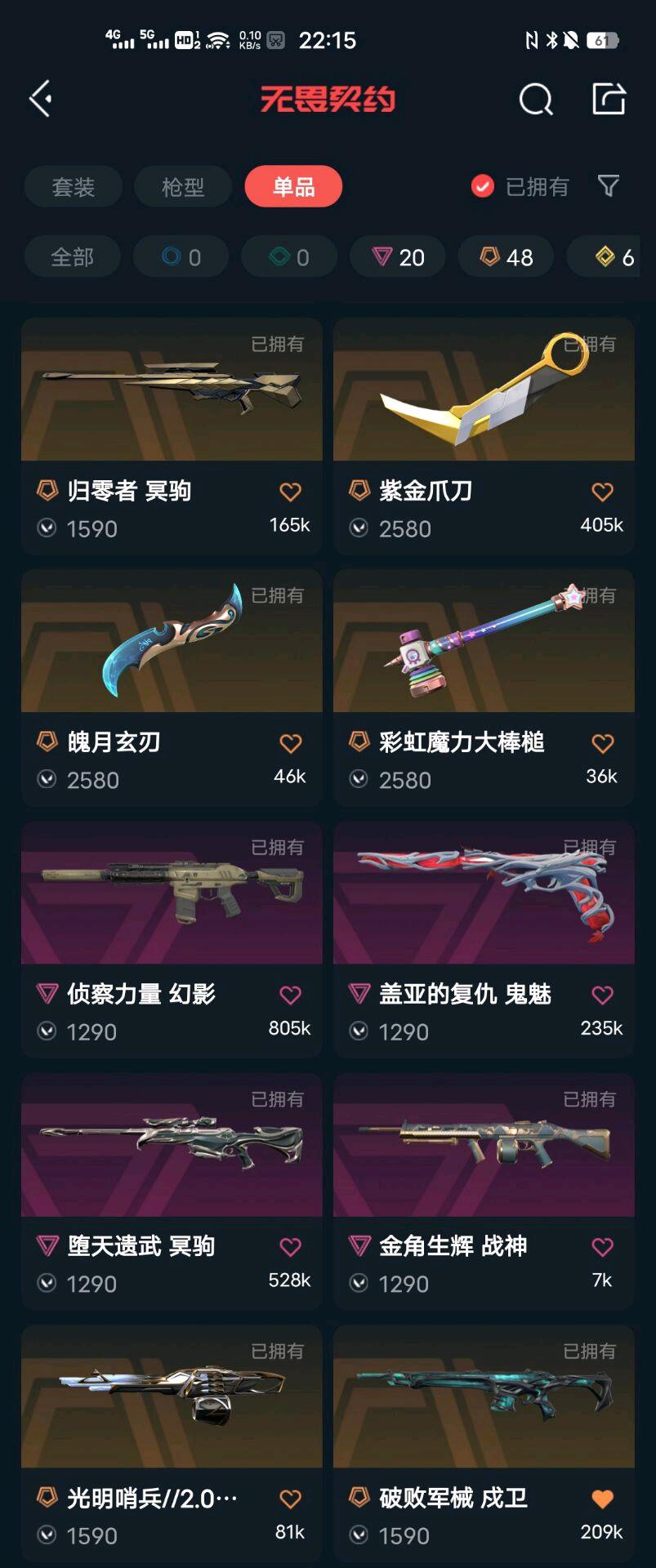Share this collection page
This screenshot has width=656, height=1568.
pyautogui.click(x=609, y=99)
